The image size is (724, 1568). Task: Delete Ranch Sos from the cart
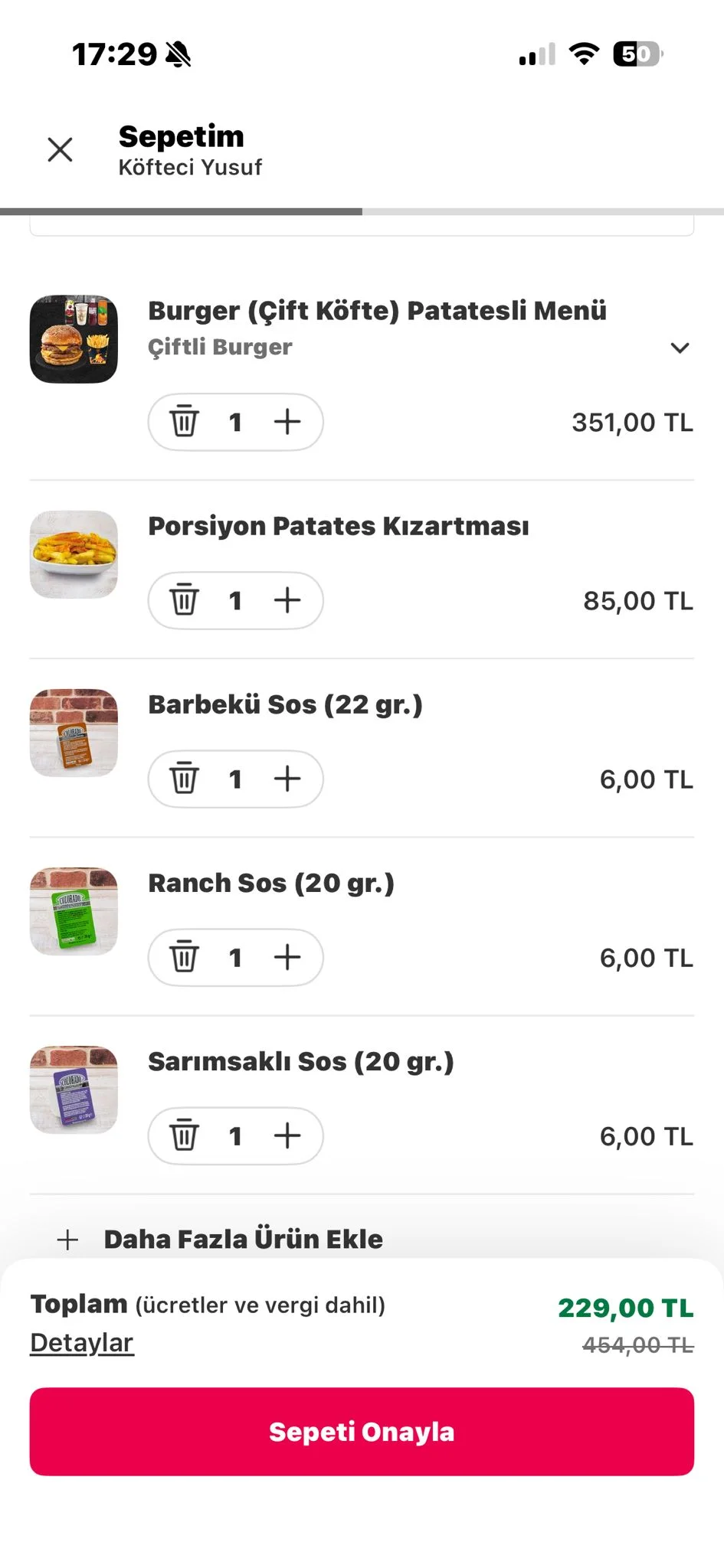[184, 957]
